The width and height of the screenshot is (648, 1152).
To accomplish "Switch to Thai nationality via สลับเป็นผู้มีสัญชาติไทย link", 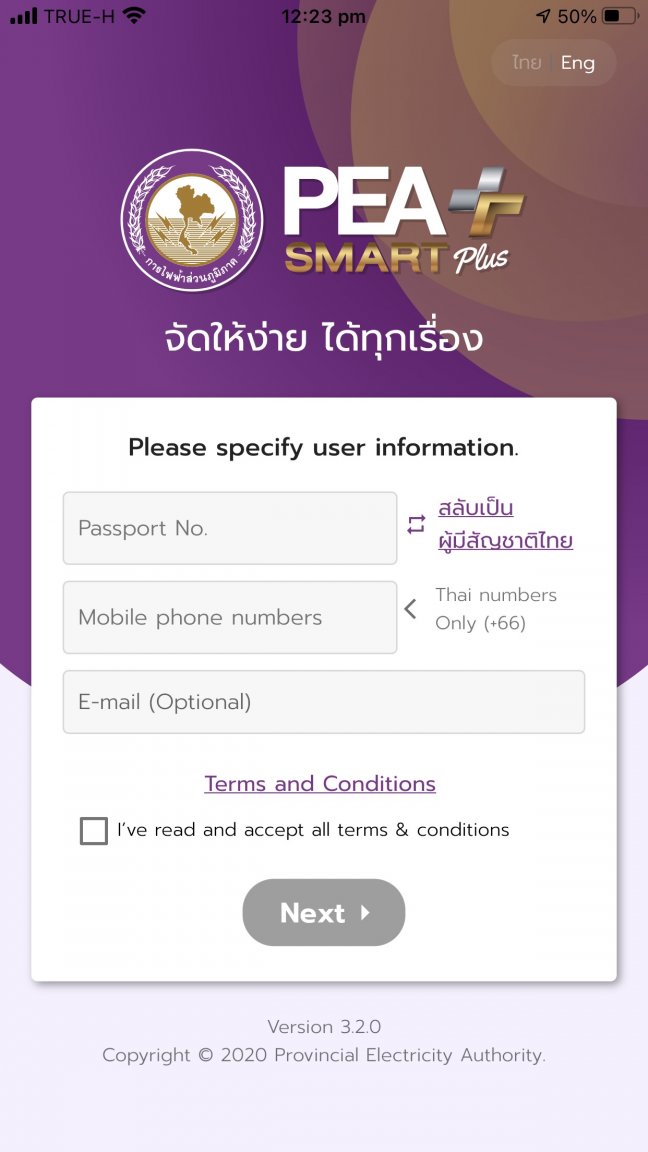I will click(505, 524).
